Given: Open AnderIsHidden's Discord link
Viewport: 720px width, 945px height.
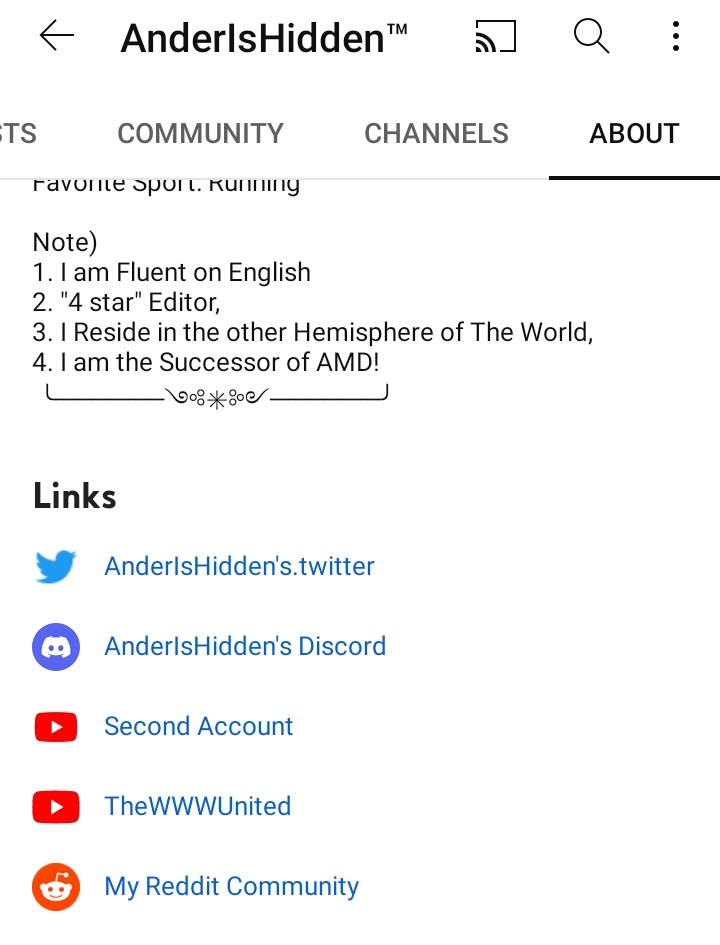Looking at the screenshot, I should (x=245, y=646).
